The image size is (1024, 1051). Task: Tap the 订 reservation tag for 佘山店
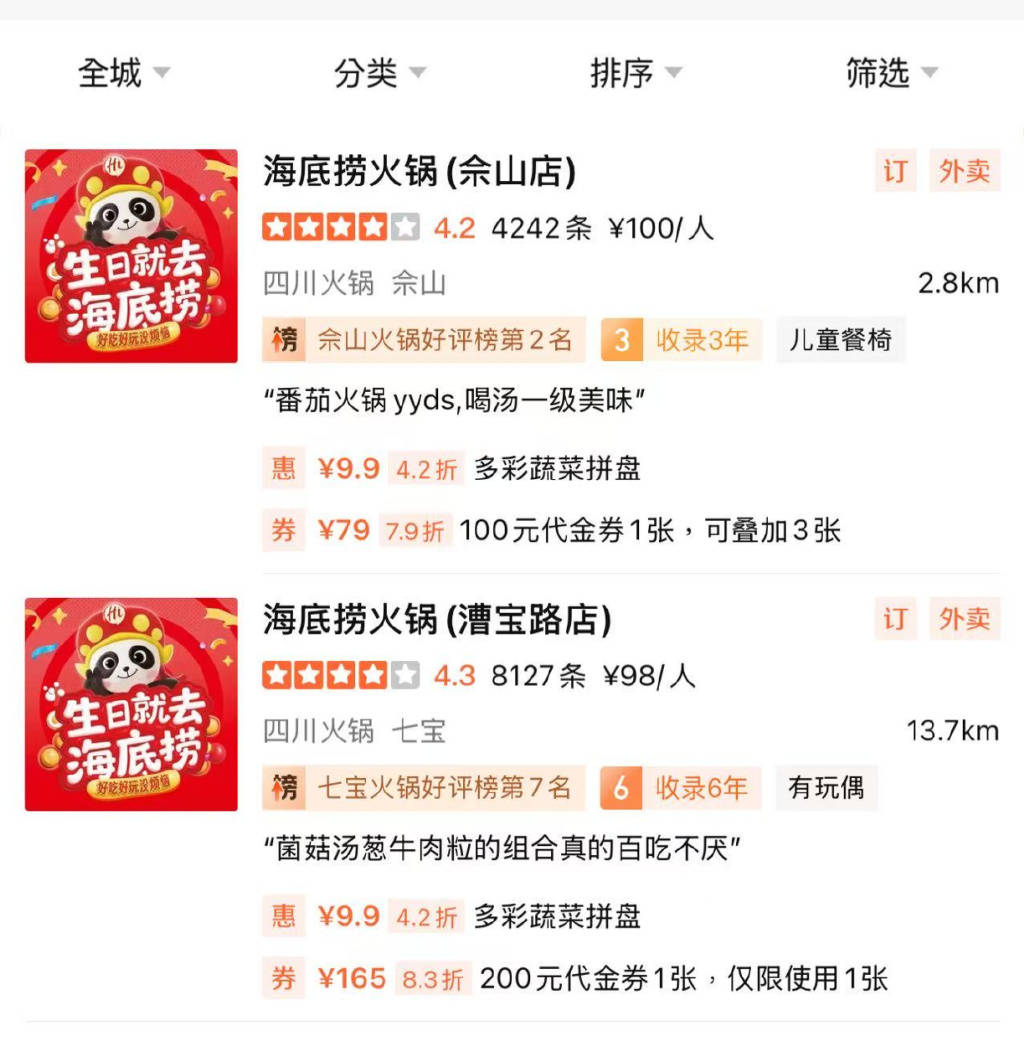[x=895, y=171]
